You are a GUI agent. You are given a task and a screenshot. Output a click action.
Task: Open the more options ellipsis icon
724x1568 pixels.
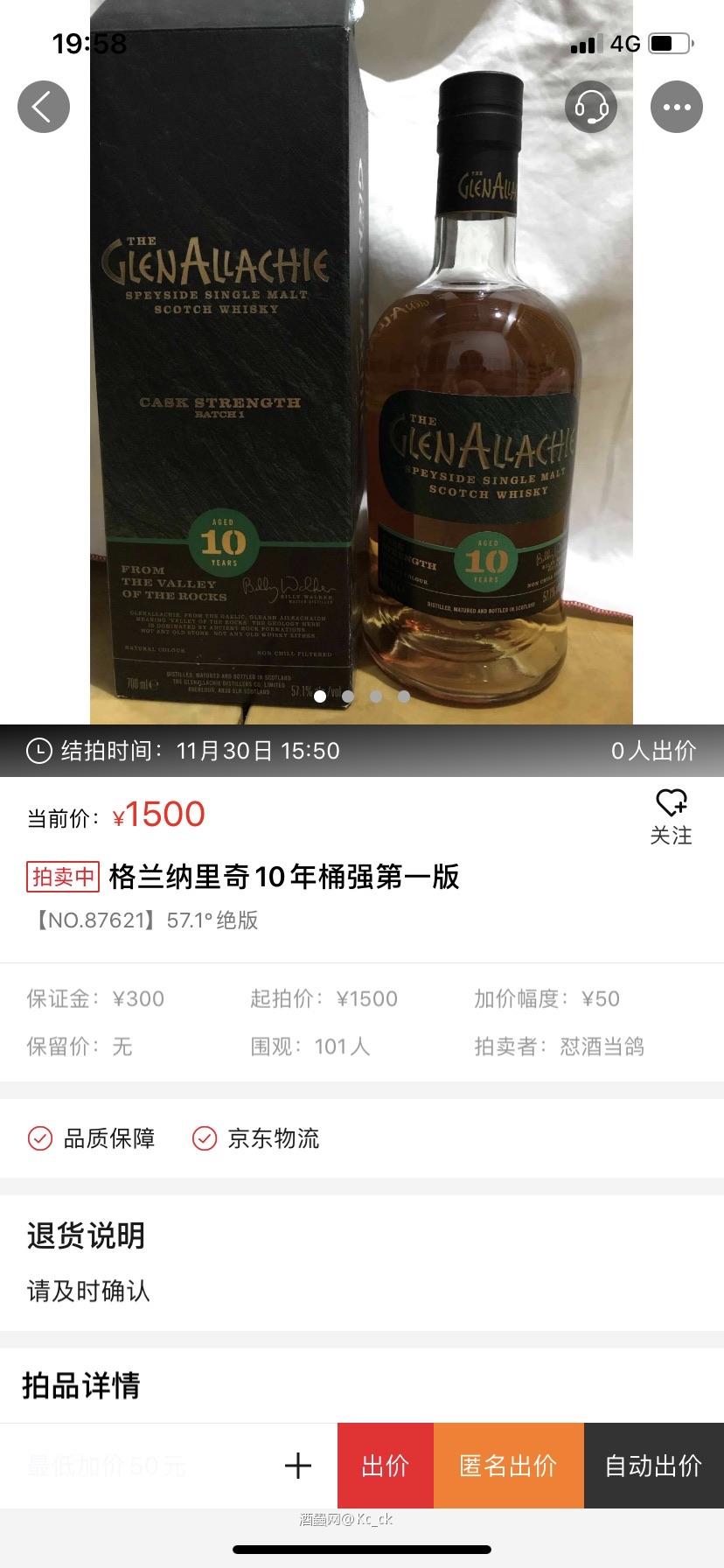677,107
